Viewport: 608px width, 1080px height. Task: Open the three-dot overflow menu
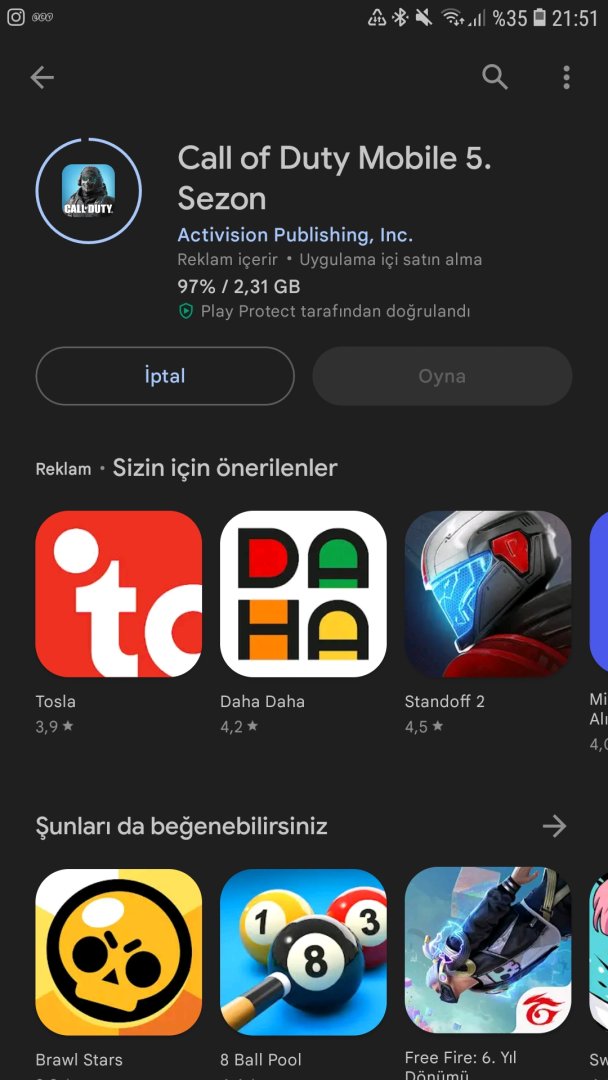[x=566, y=77]
